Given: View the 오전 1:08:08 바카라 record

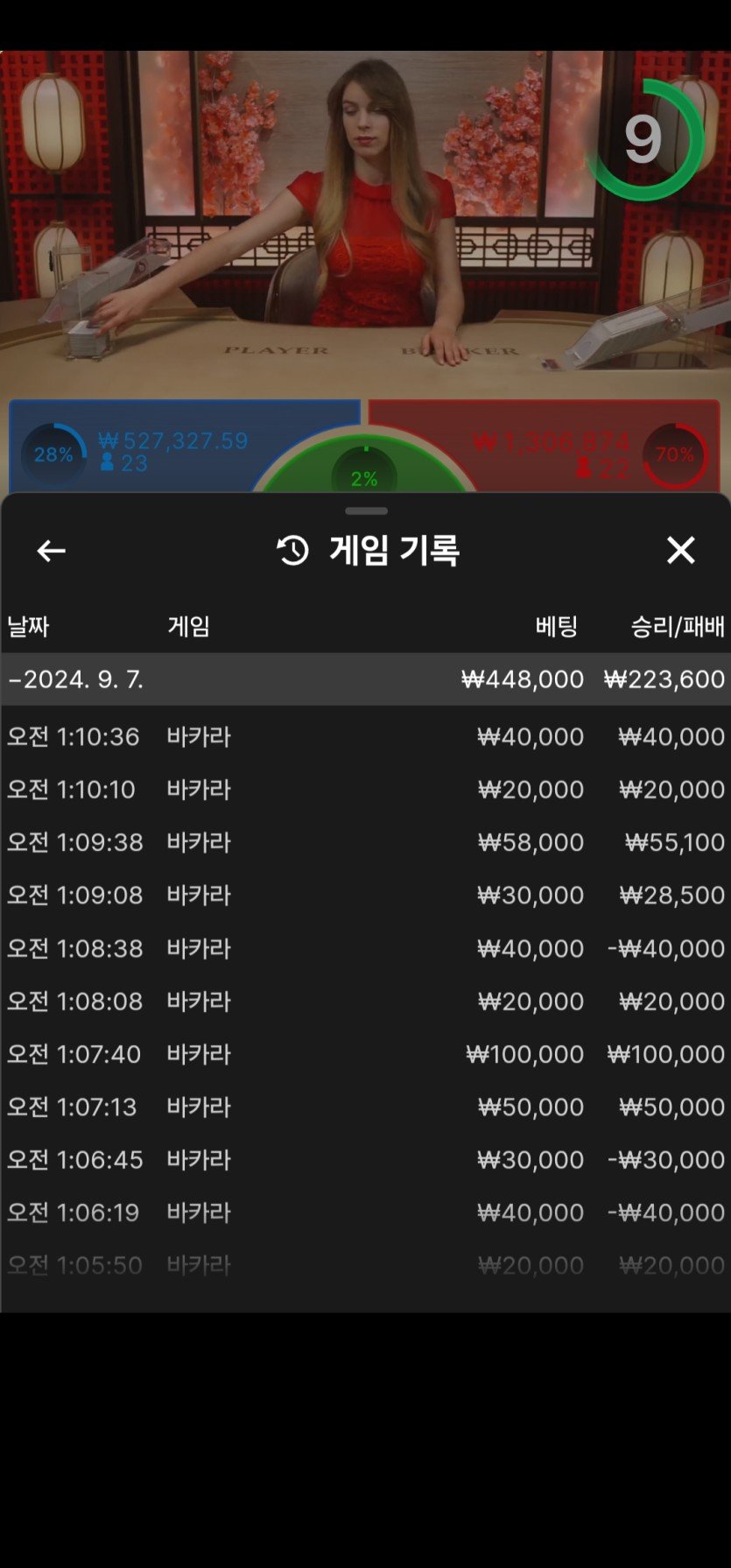Looking at the screenshot, I should coord(365,1002).
